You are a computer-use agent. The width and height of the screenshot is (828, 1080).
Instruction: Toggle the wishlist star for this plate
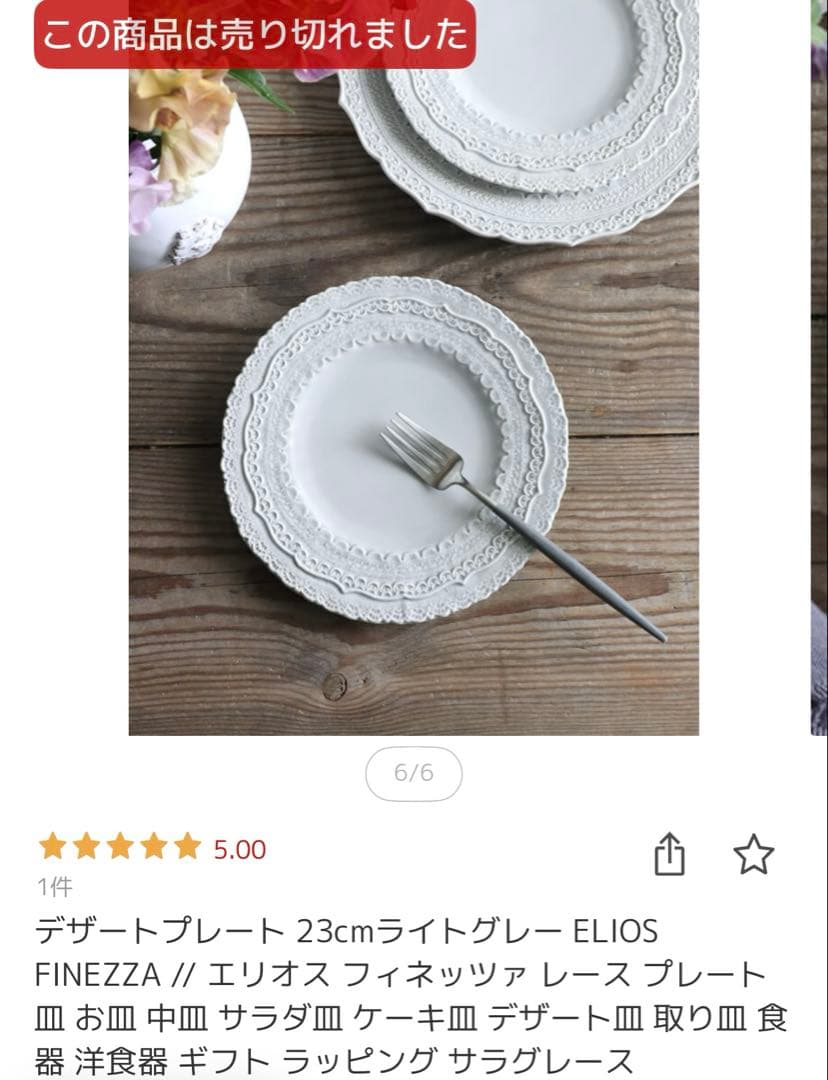pos(755,852)
